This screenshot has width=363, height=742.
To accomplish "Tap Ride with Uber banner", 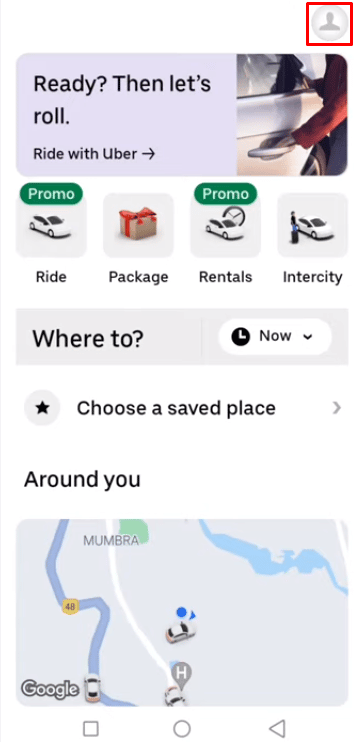I will [x=182, y=115].
